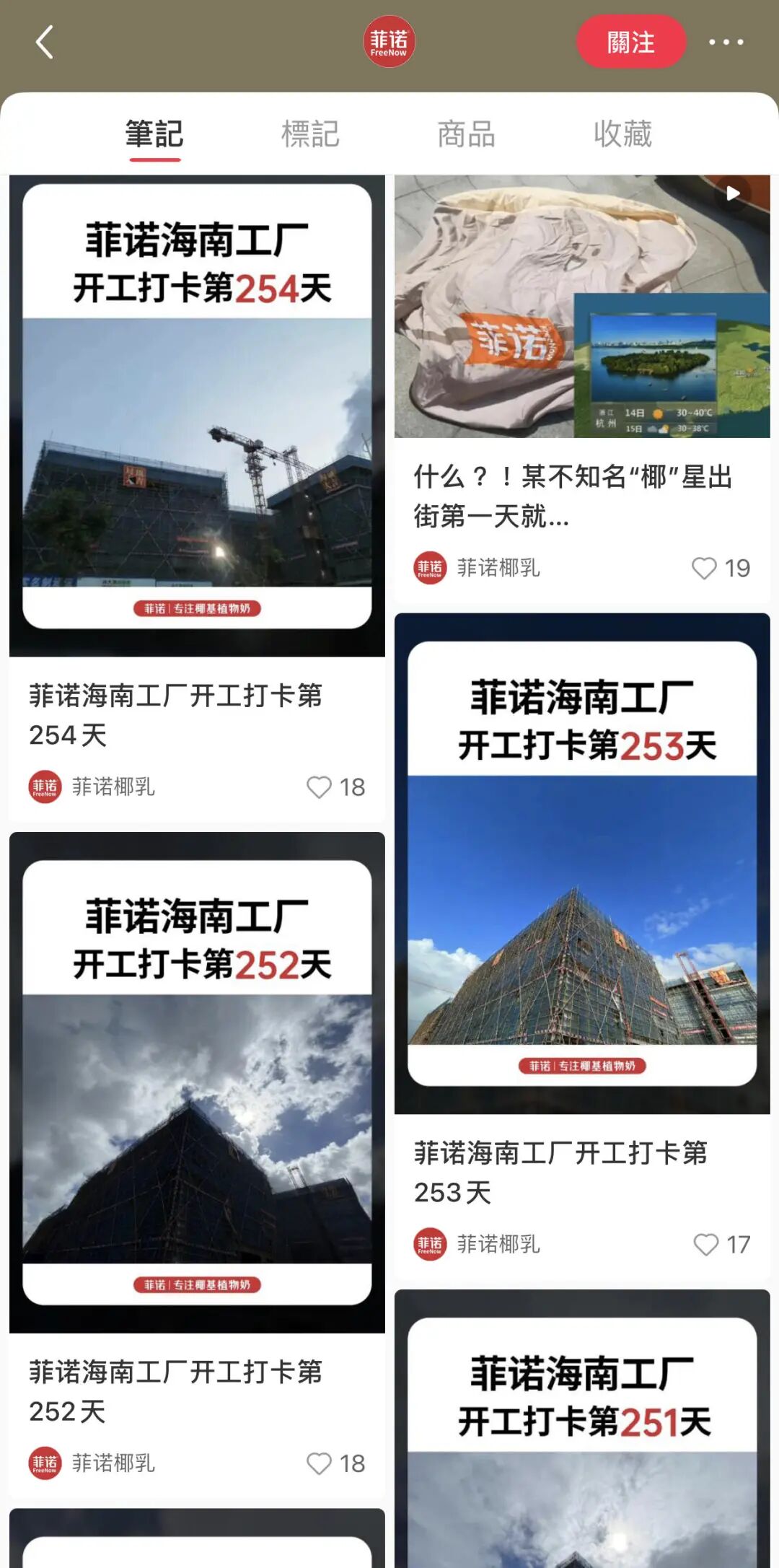
Task: Like the 第254天 post
Action: point(320,787)
